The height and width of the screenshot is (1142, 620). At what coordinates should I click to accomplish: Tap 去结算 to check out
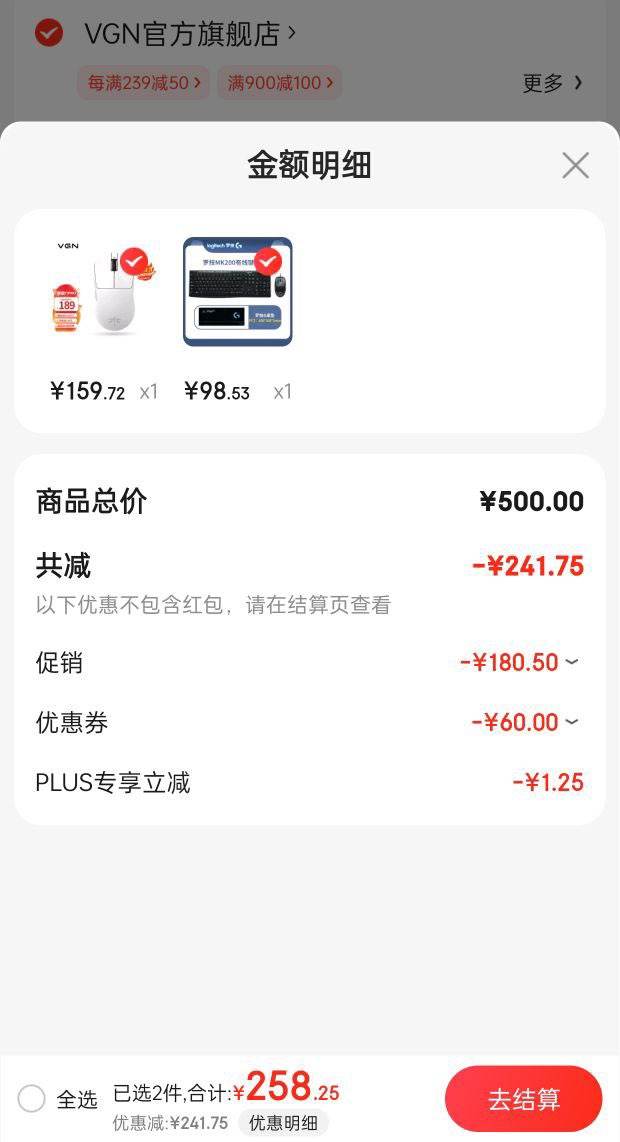point(524,1099)
